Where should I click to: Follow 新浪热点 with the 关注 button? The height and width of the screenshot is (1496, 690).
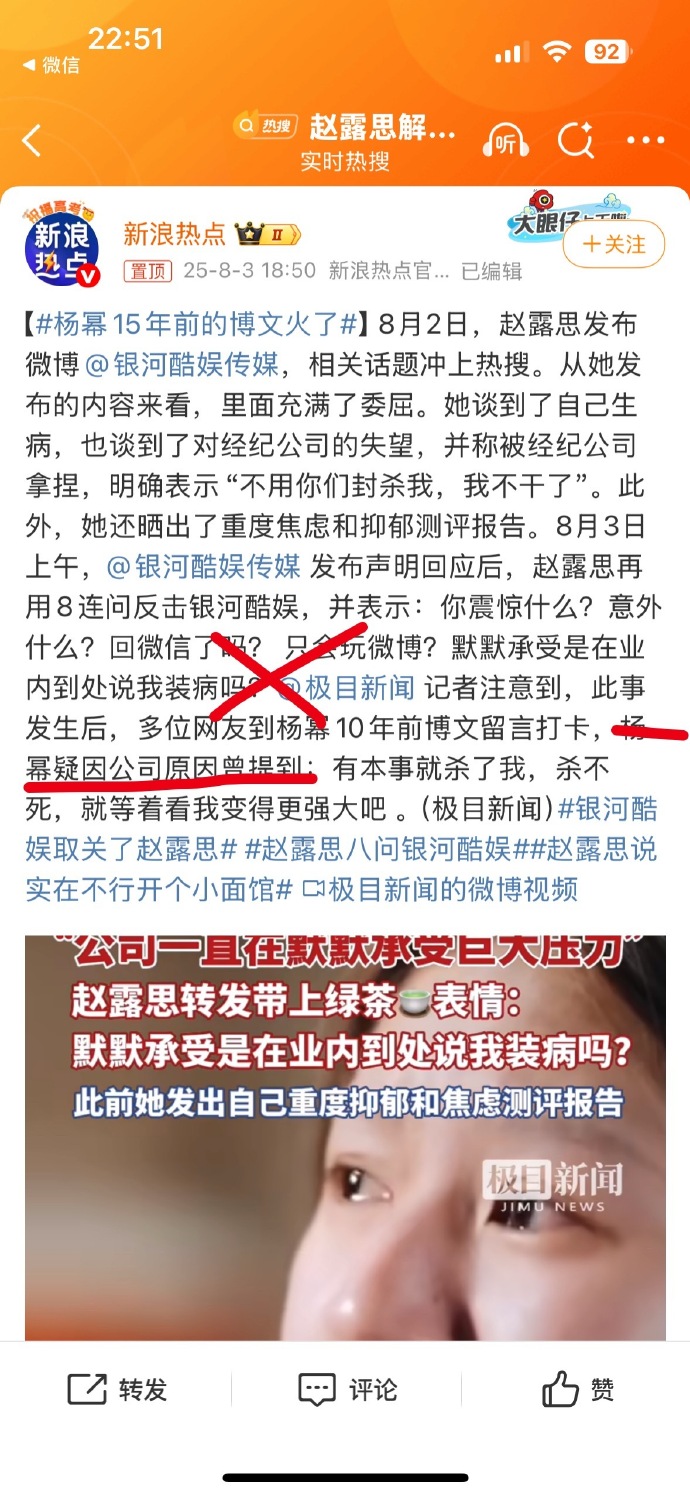pyautogui.click(x=614, y=245)
